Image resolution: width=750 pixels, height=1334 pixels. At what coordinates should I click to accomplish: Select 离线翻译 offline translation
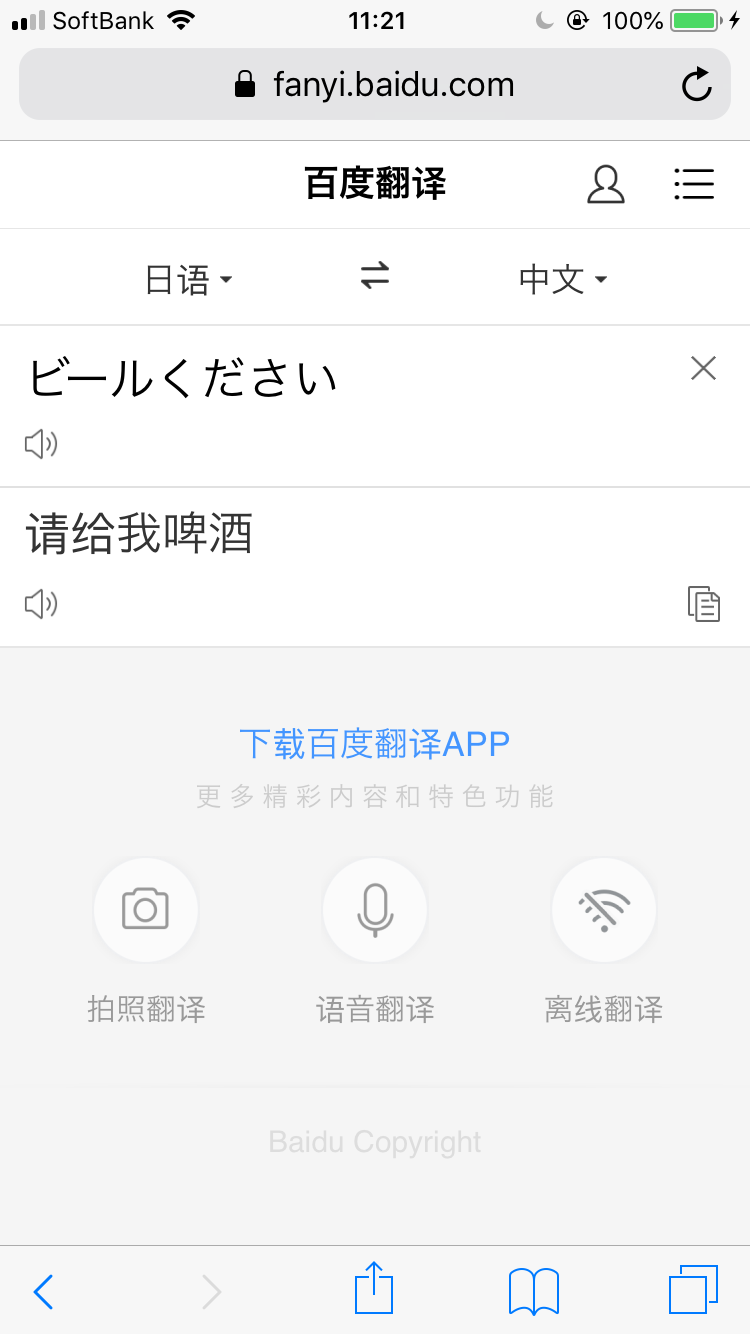coord(604,942)
